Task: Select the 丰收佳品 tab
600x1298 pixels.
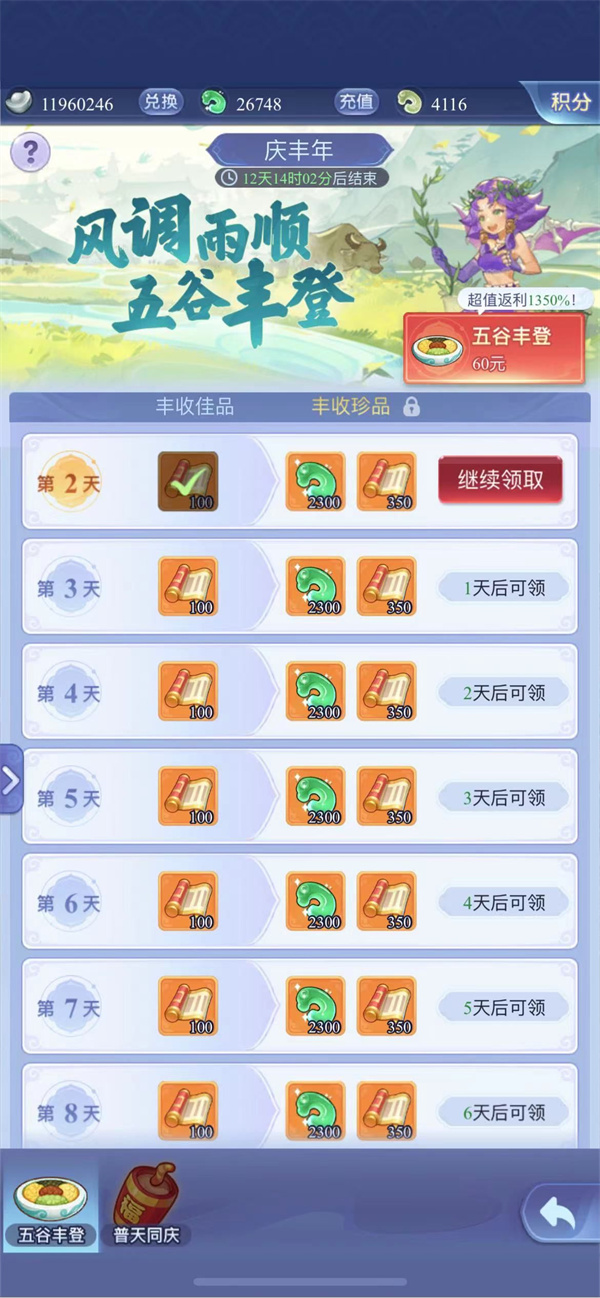Action: [194, 406]
